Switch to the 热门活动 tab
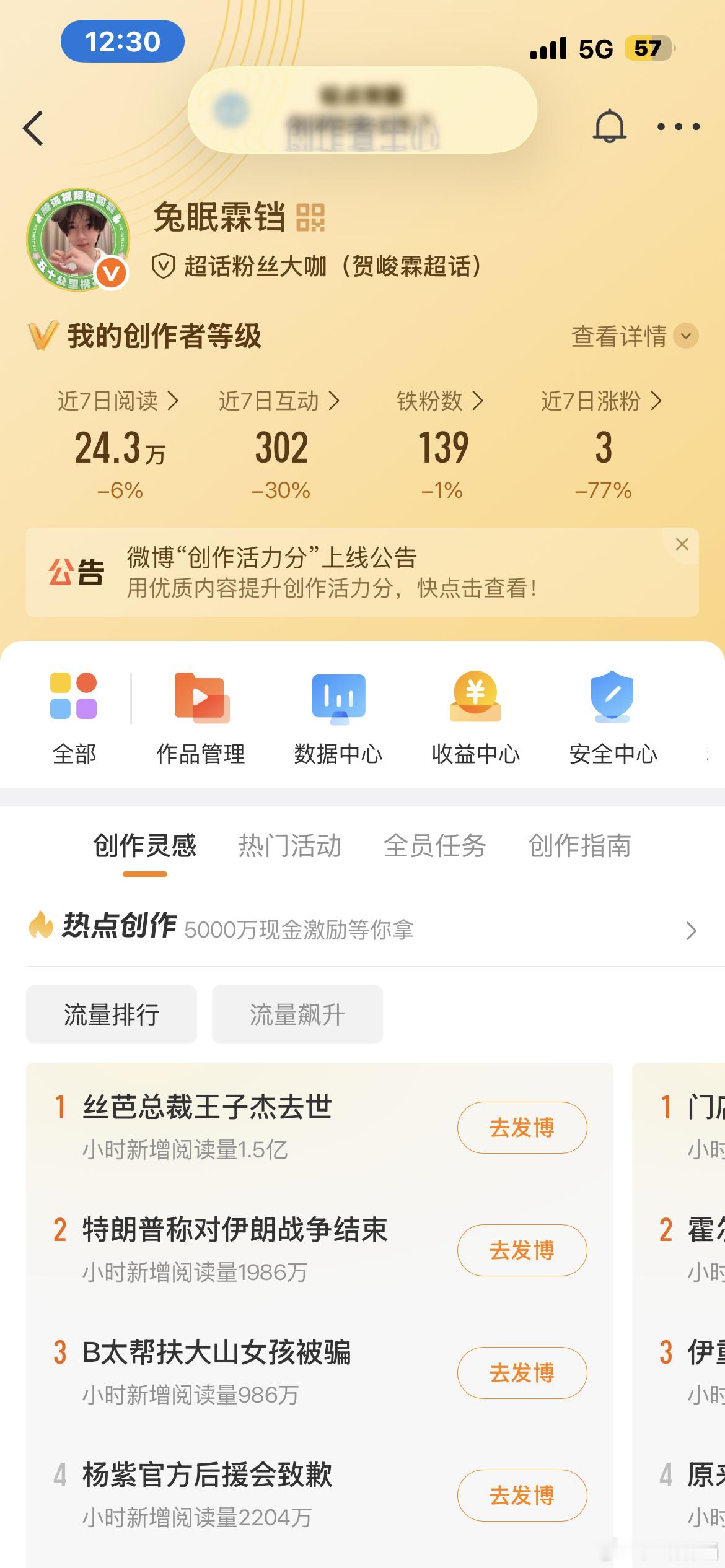This screenshot has width=725, height=1568. (289, 846)
